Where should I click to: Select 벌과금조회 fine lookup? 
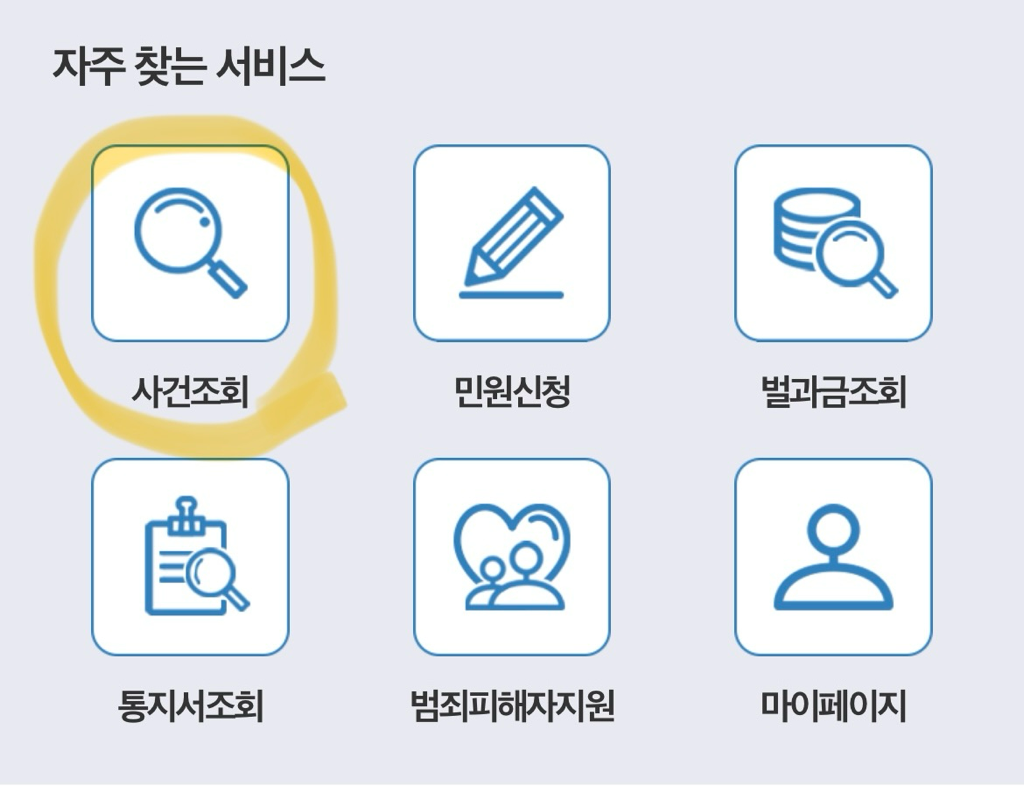click(833, 243)
